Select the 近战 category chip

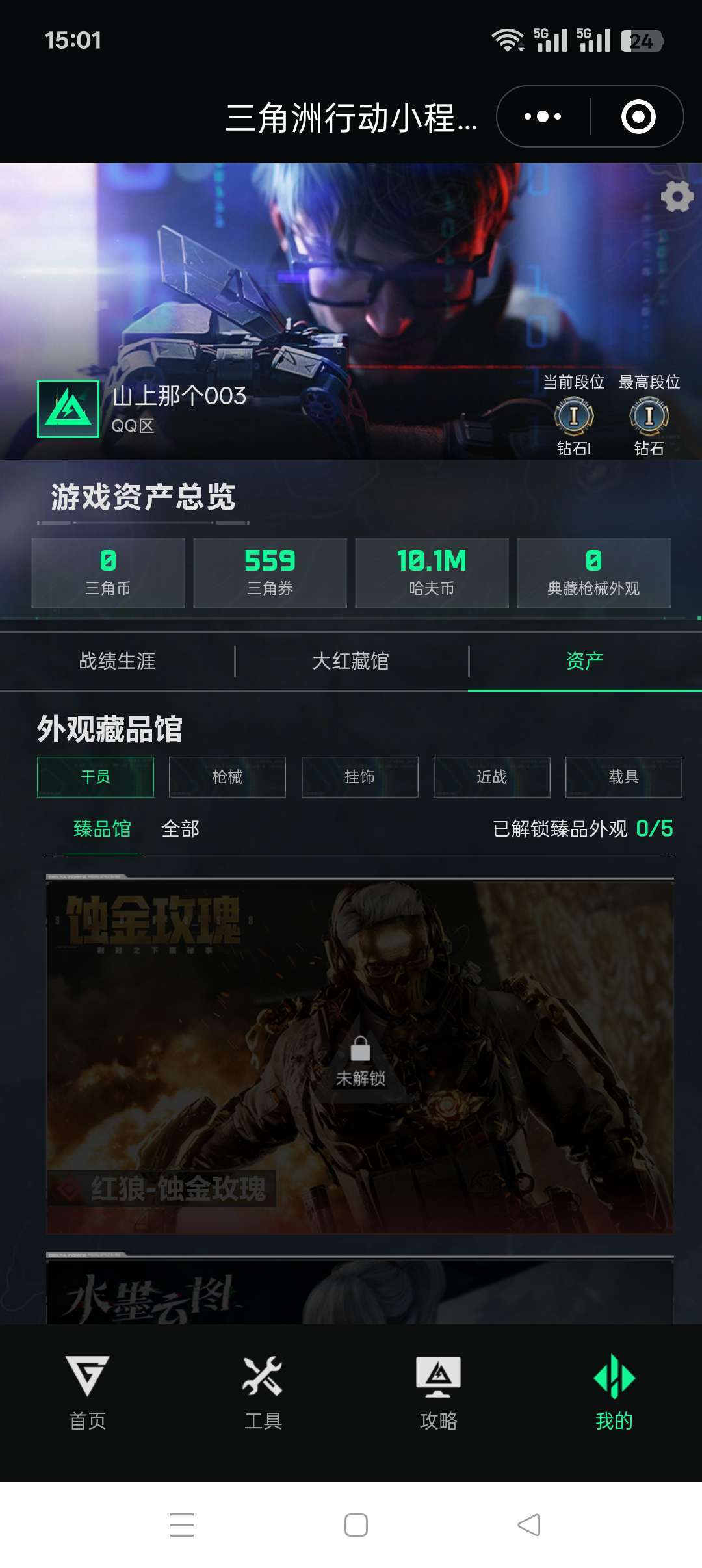coord(491,777)
